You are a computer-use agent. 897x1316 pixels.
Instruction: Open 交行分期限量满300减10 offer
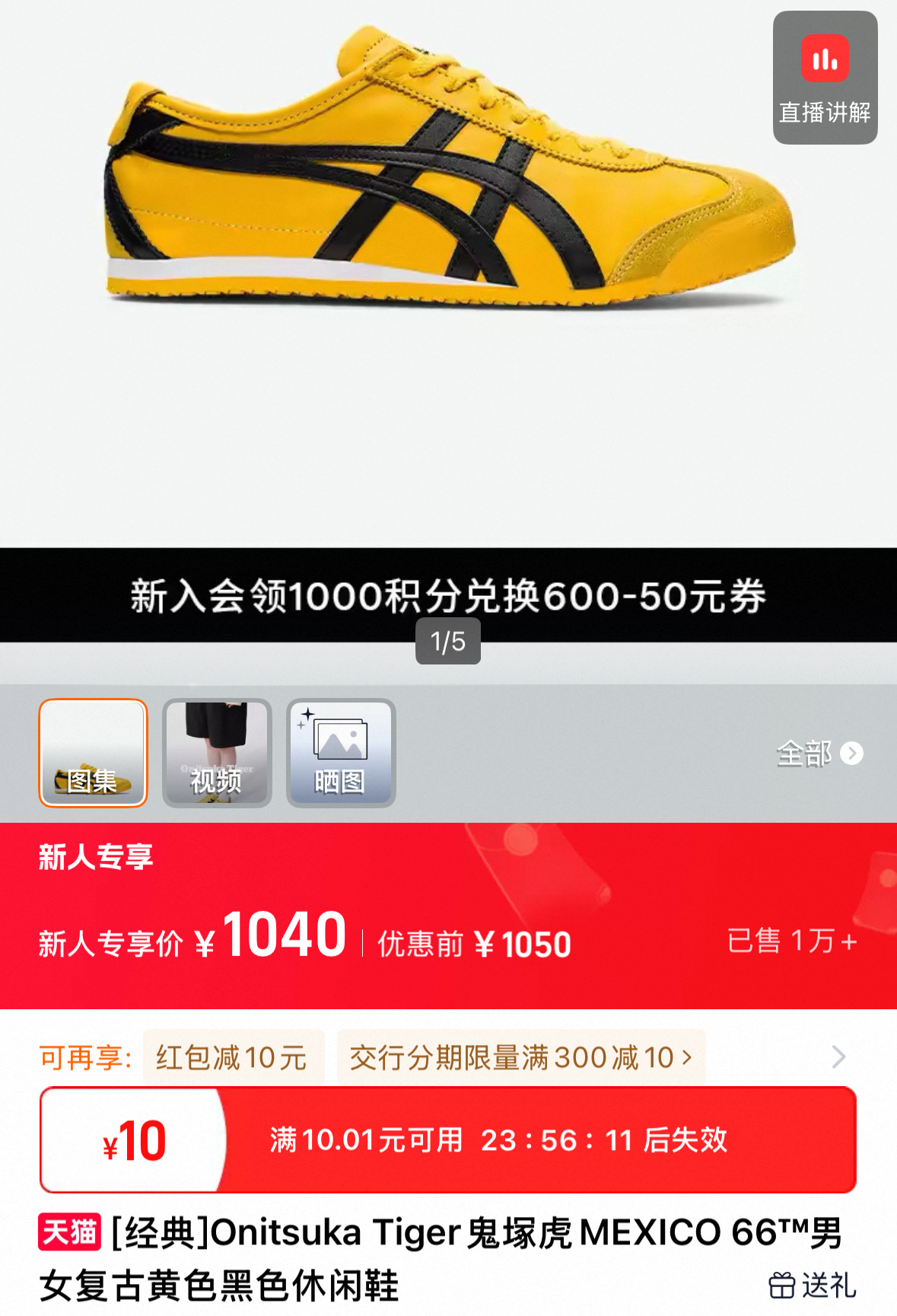pyautogui.click(x=520, y=1057)
